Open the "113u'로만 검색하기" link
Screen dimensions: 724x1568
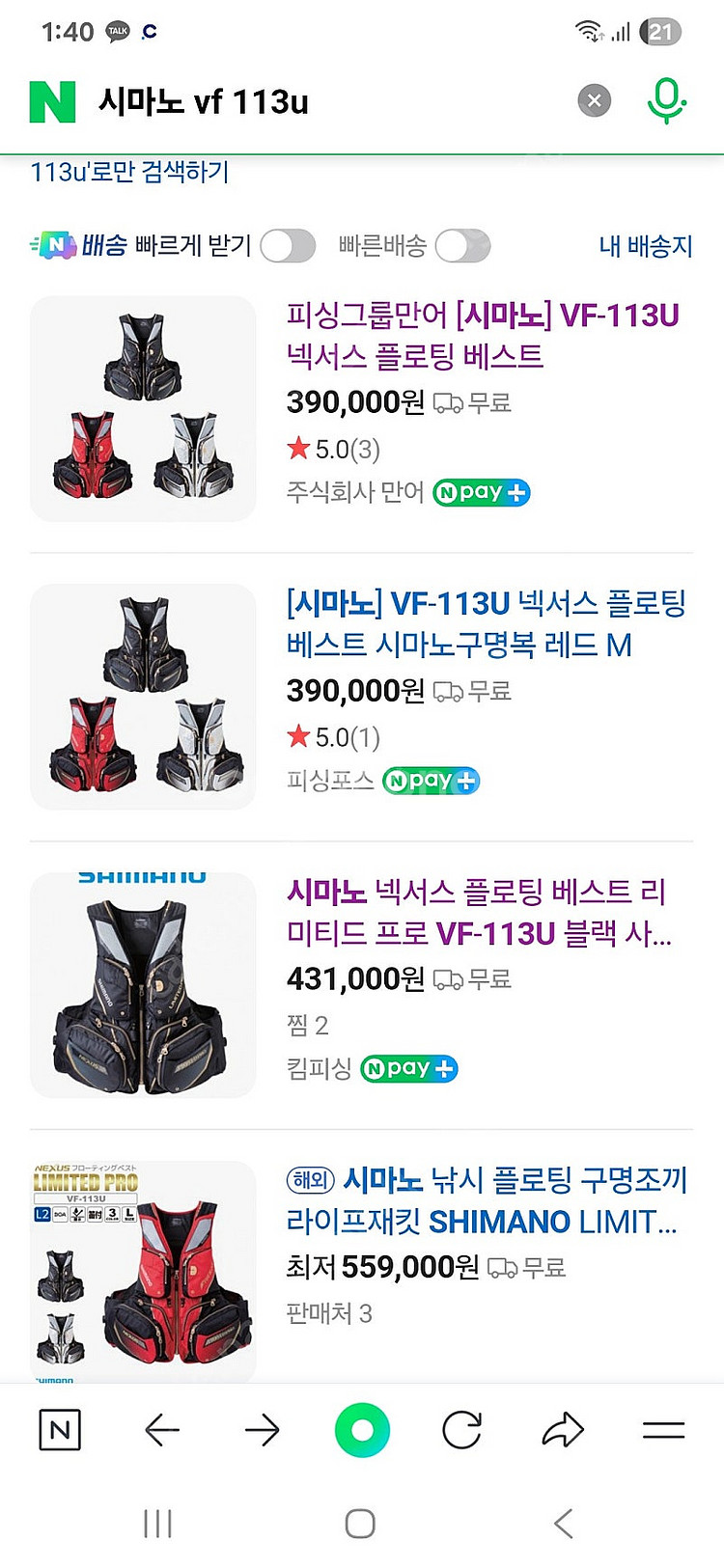click(129, 172)
